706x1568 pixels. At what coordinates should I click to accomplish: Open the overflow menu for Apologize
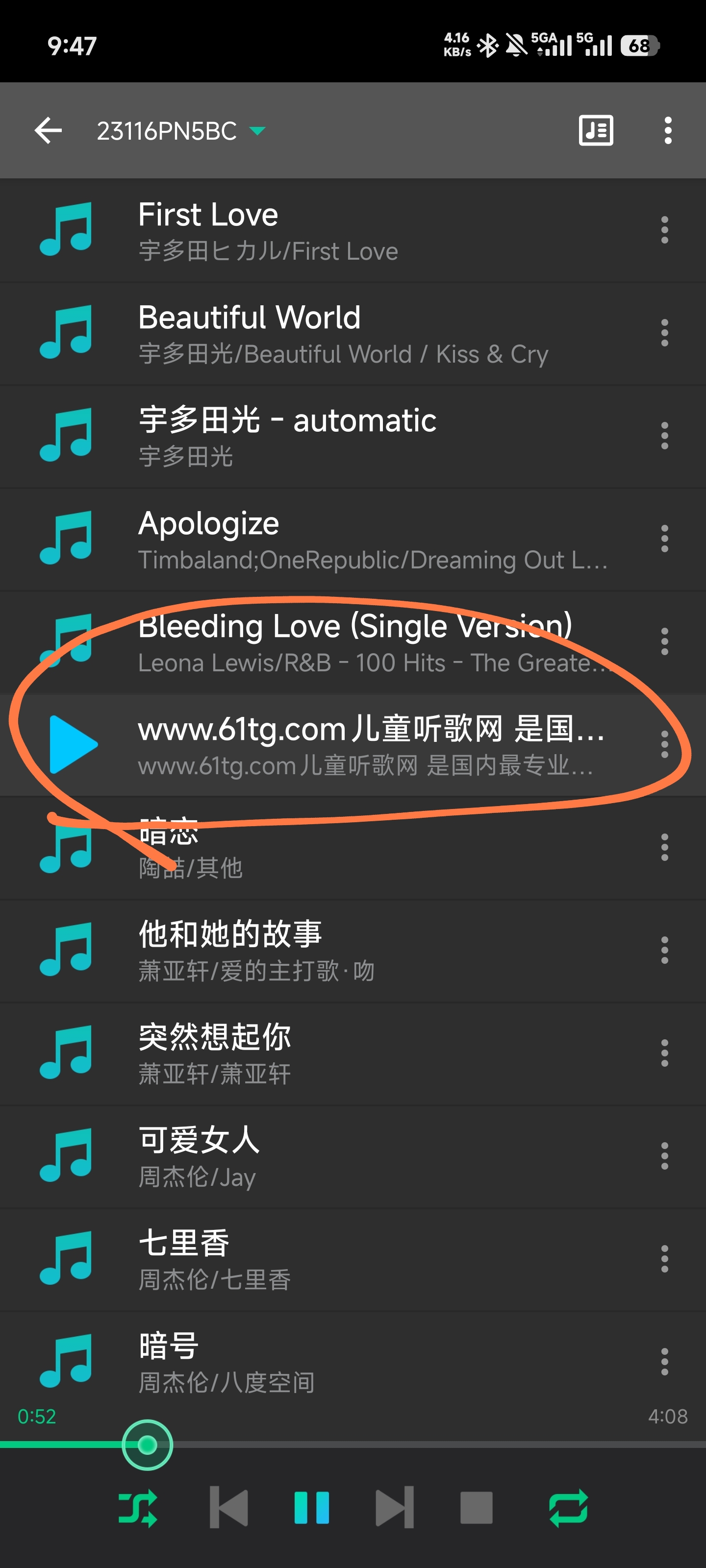tap(664, 539)
